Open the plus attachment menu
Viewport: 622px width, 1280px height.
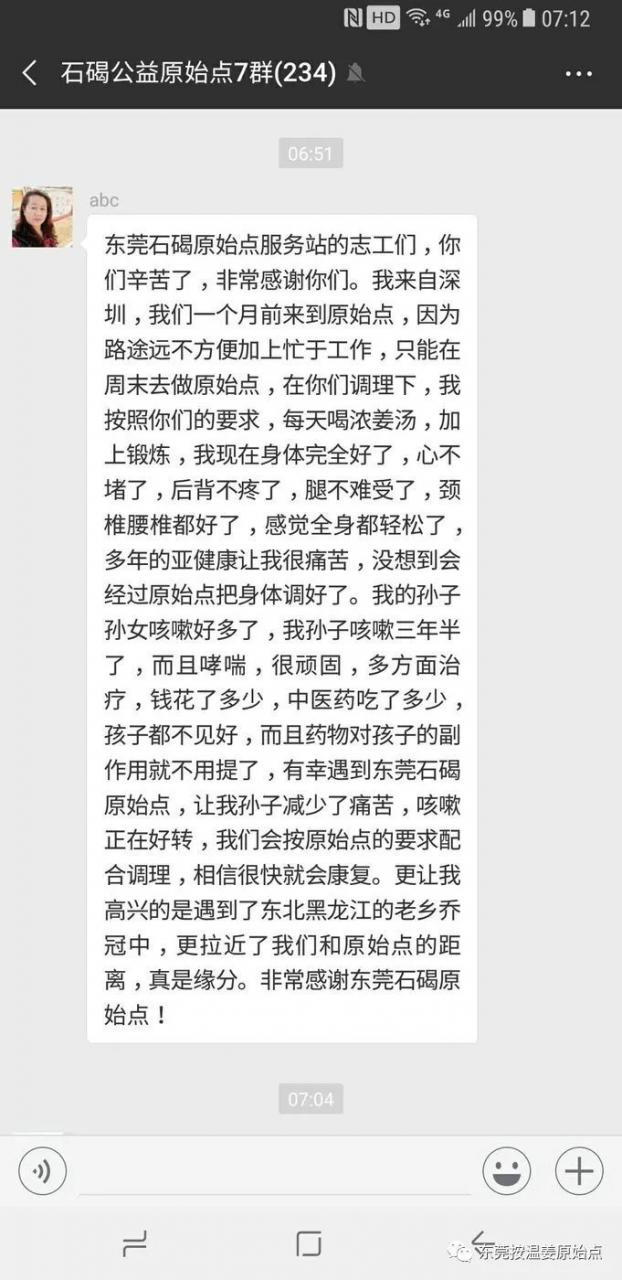point(579,1171)
